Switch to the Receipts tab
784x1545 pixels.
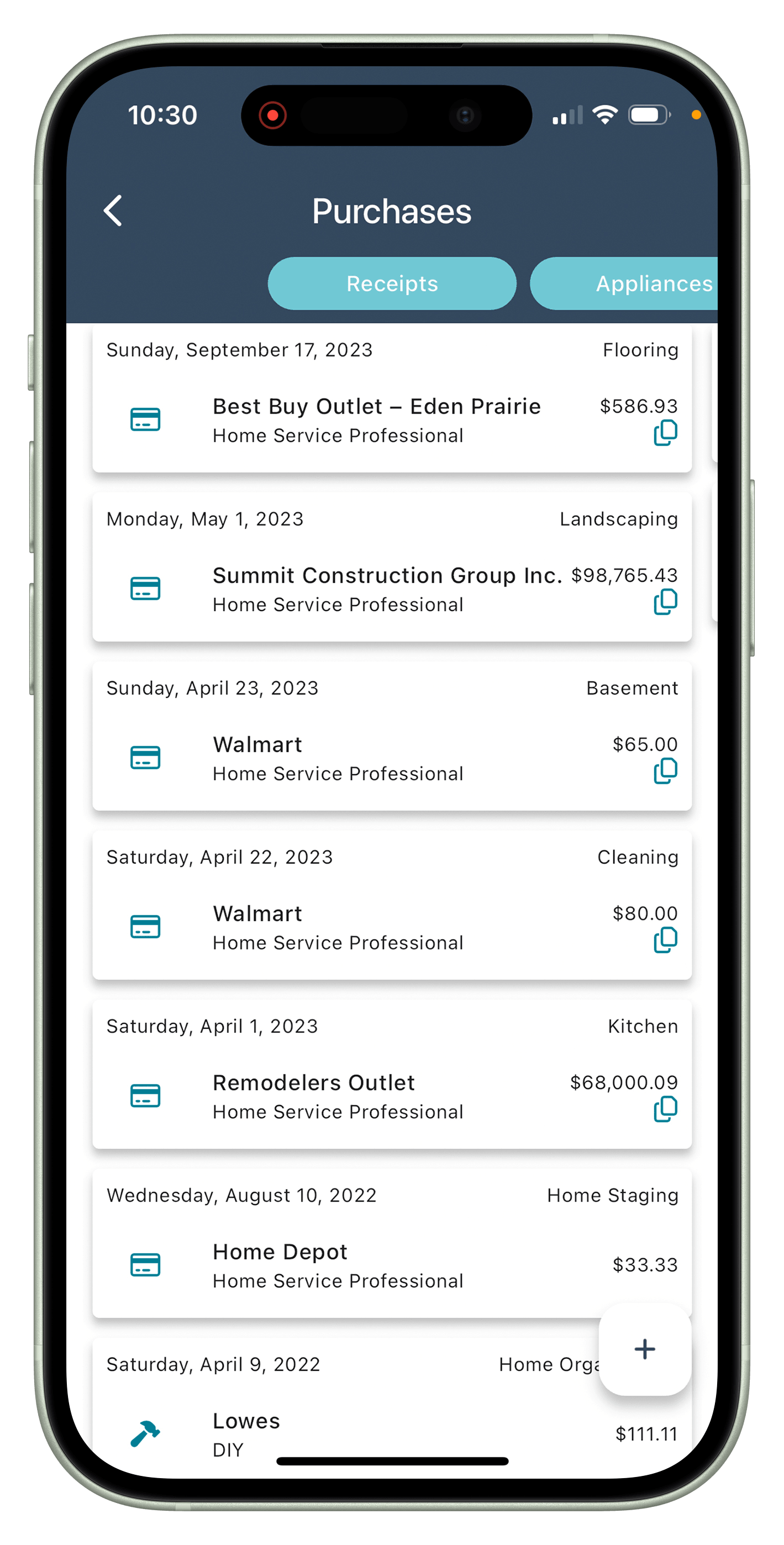pos(392,283)
